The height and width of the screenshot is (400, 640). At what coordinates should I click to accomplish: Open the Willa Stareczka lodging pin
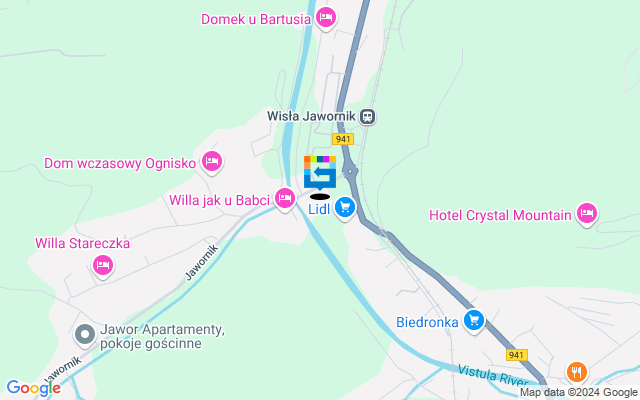tap(102, 265)
